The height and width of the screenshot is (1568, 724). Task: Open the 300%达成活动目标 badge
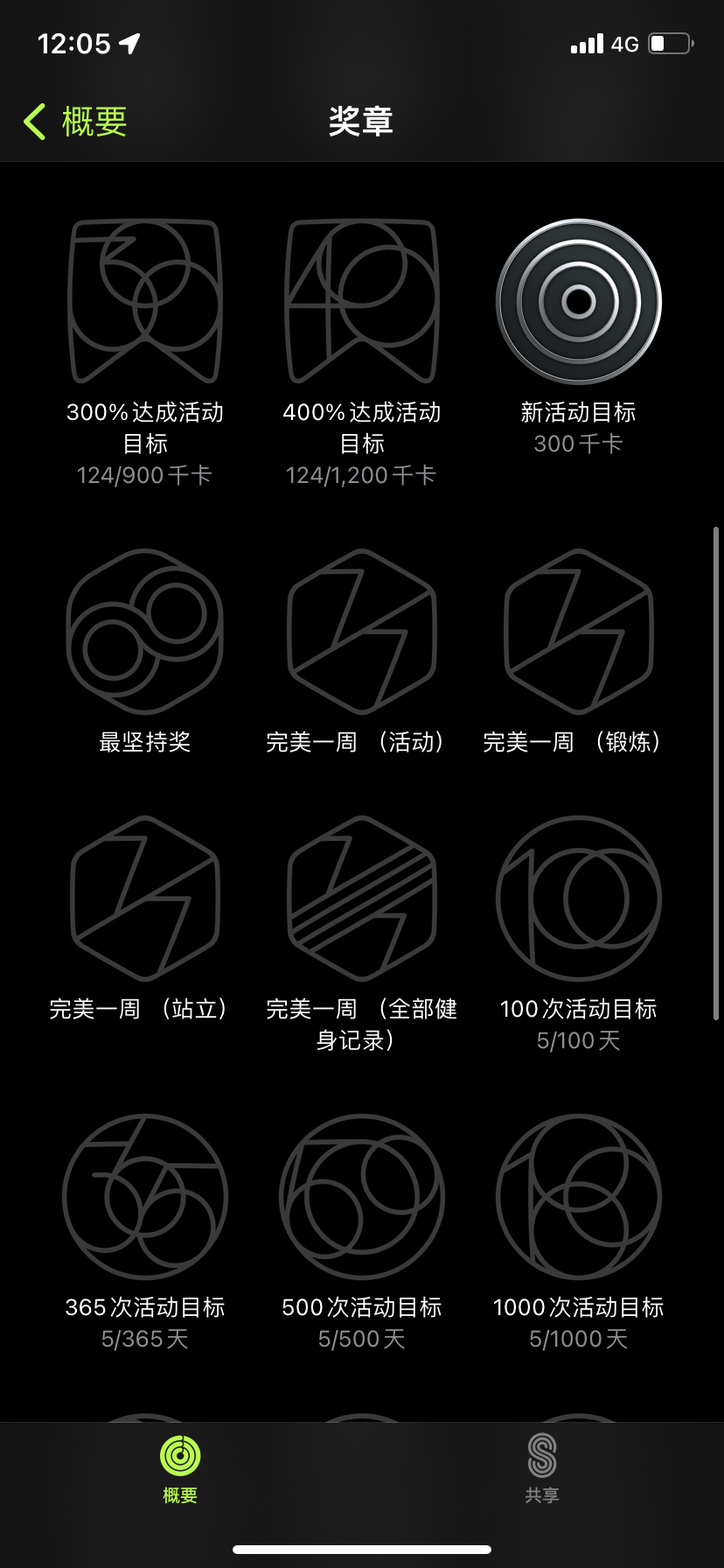[x=145, y=302]
